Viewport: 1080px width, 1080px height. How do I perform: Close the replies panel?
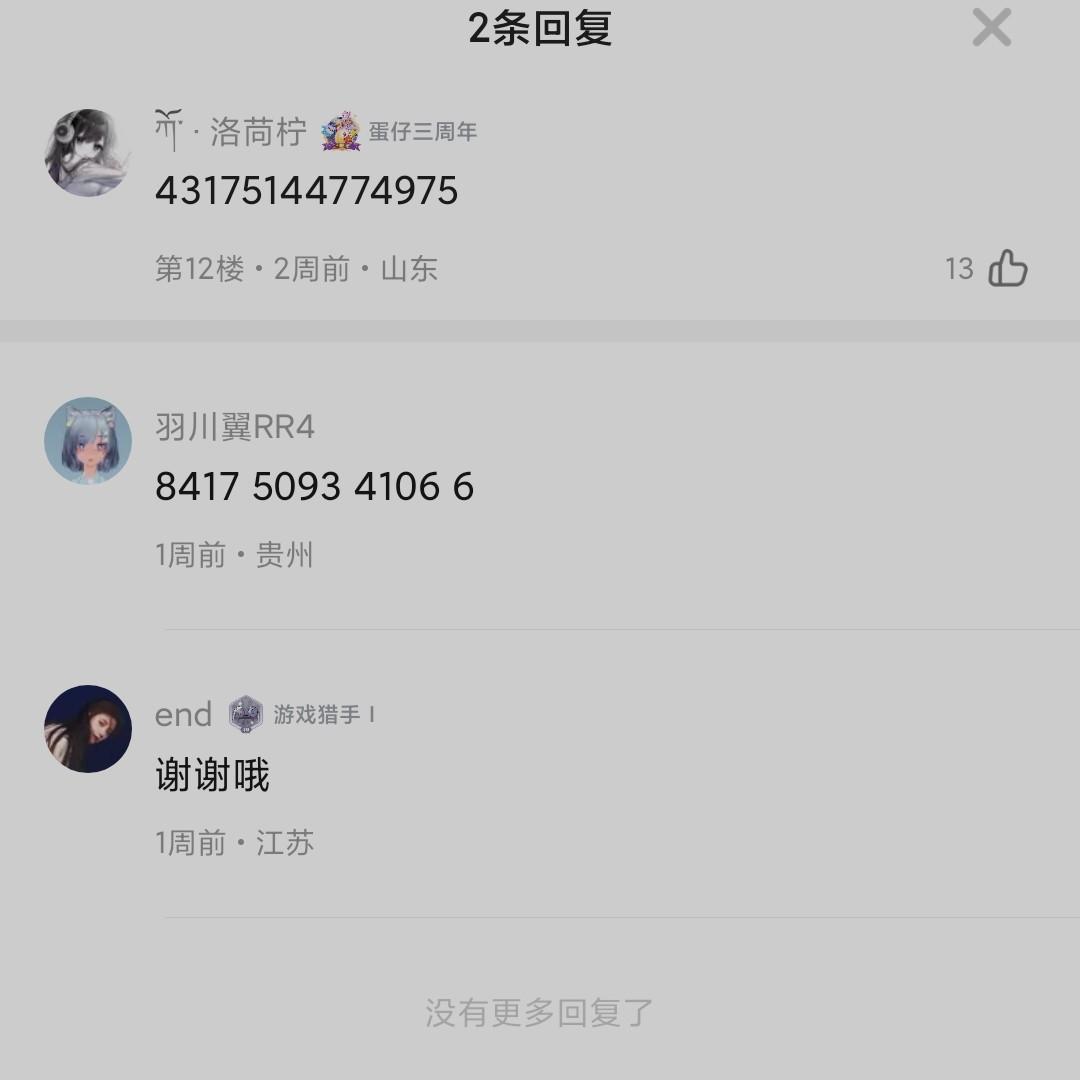[x=991, y=28]
